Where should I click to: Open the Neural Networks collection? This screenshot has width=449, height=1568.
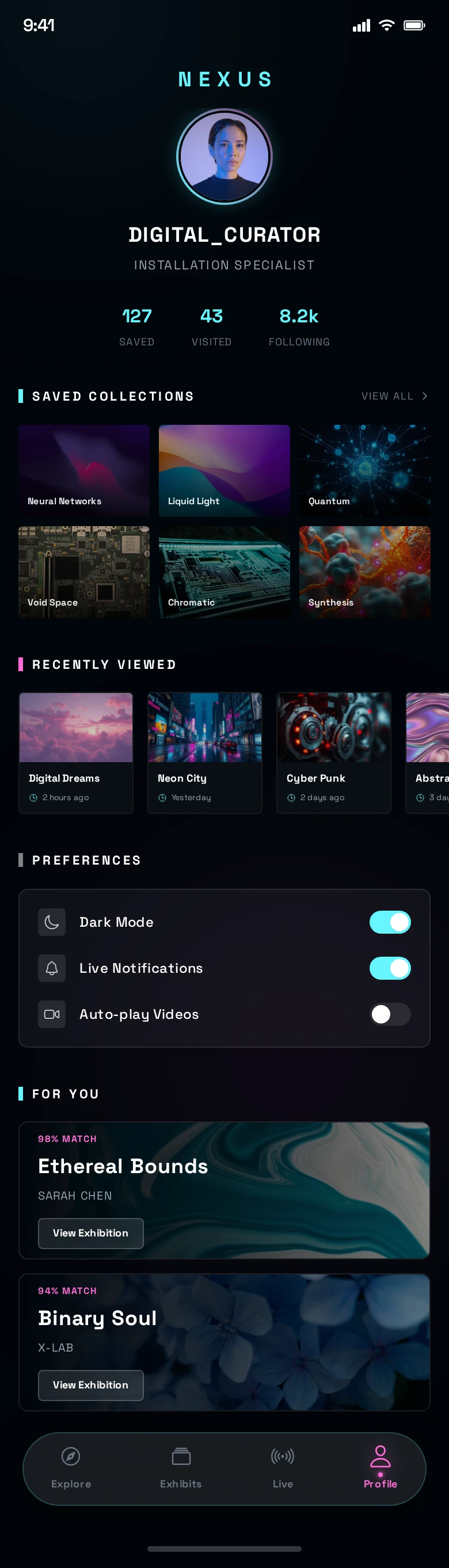[84, 470]
